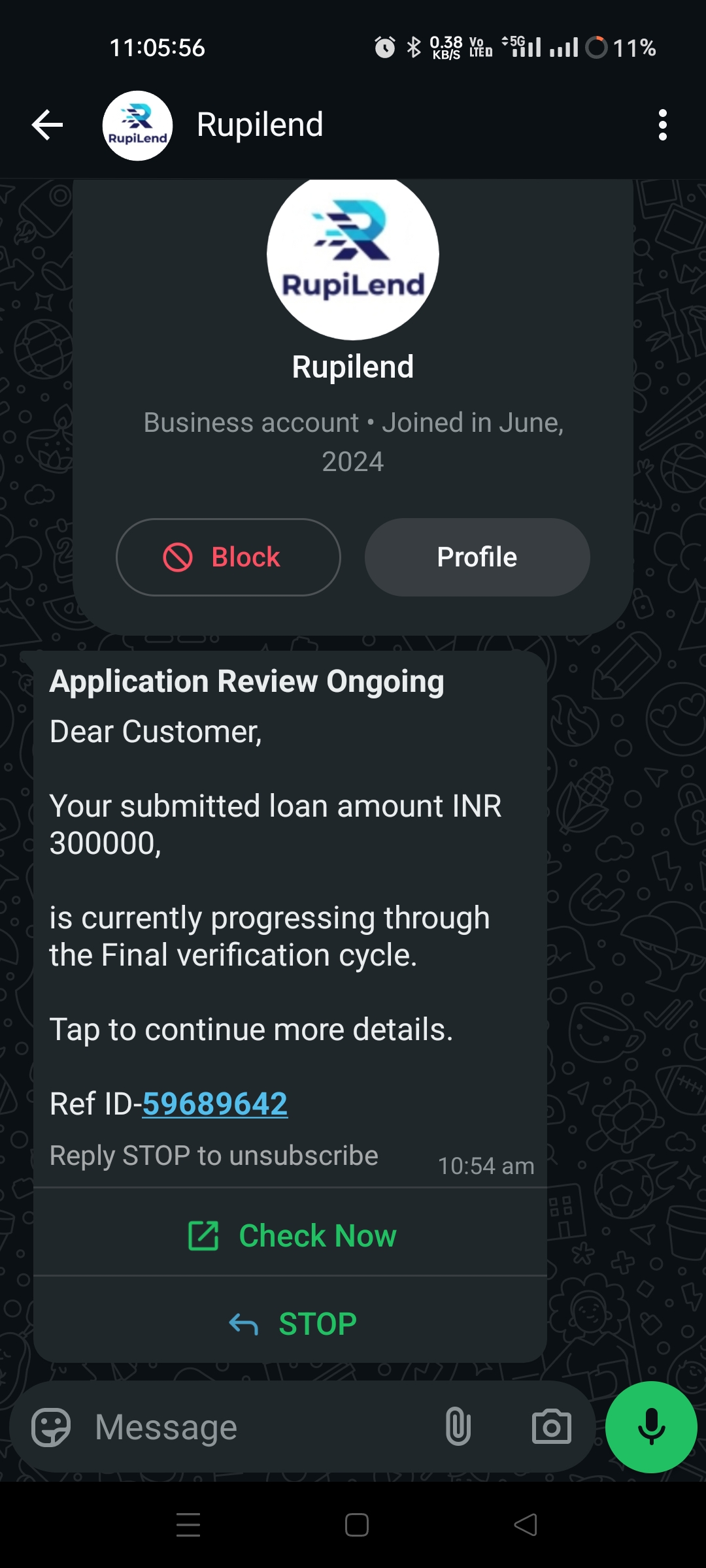Open the camera from the message bar

point(551,1428)
